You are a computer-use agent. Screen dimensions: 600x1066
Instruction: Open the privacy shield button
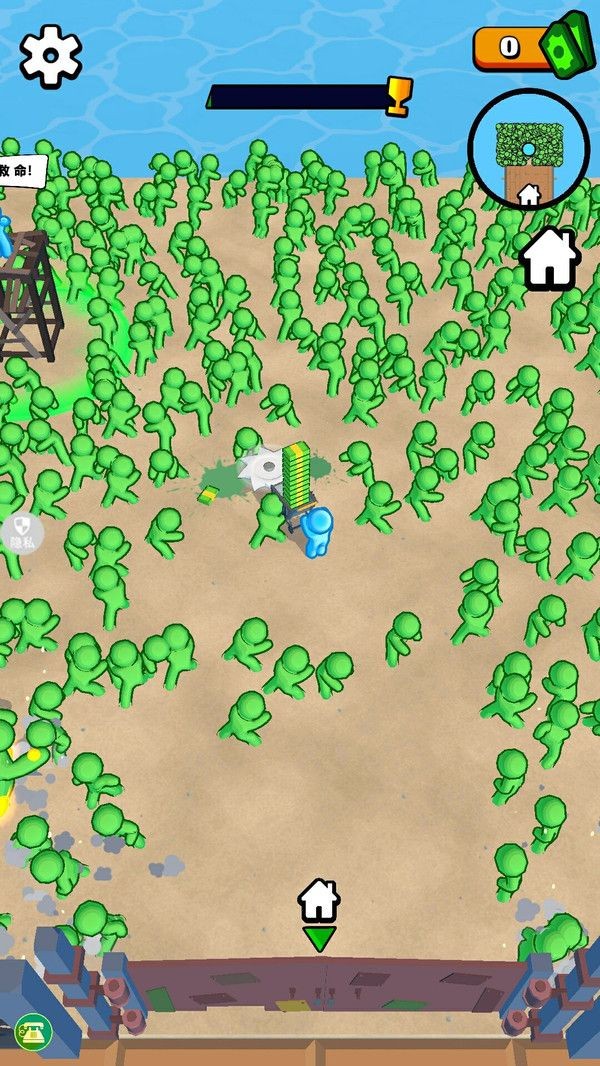[23, 534]
